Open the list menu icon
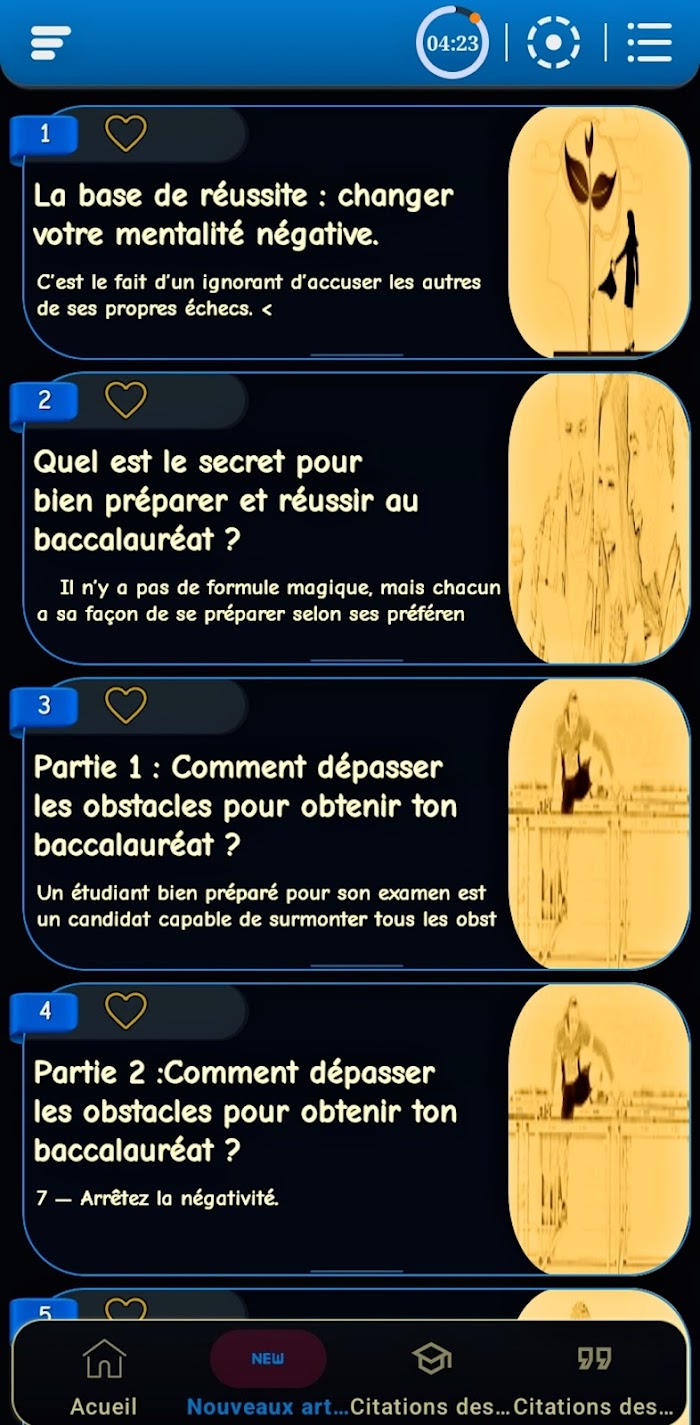Viewport: 700px width, 1425px height. click(649, 43)
